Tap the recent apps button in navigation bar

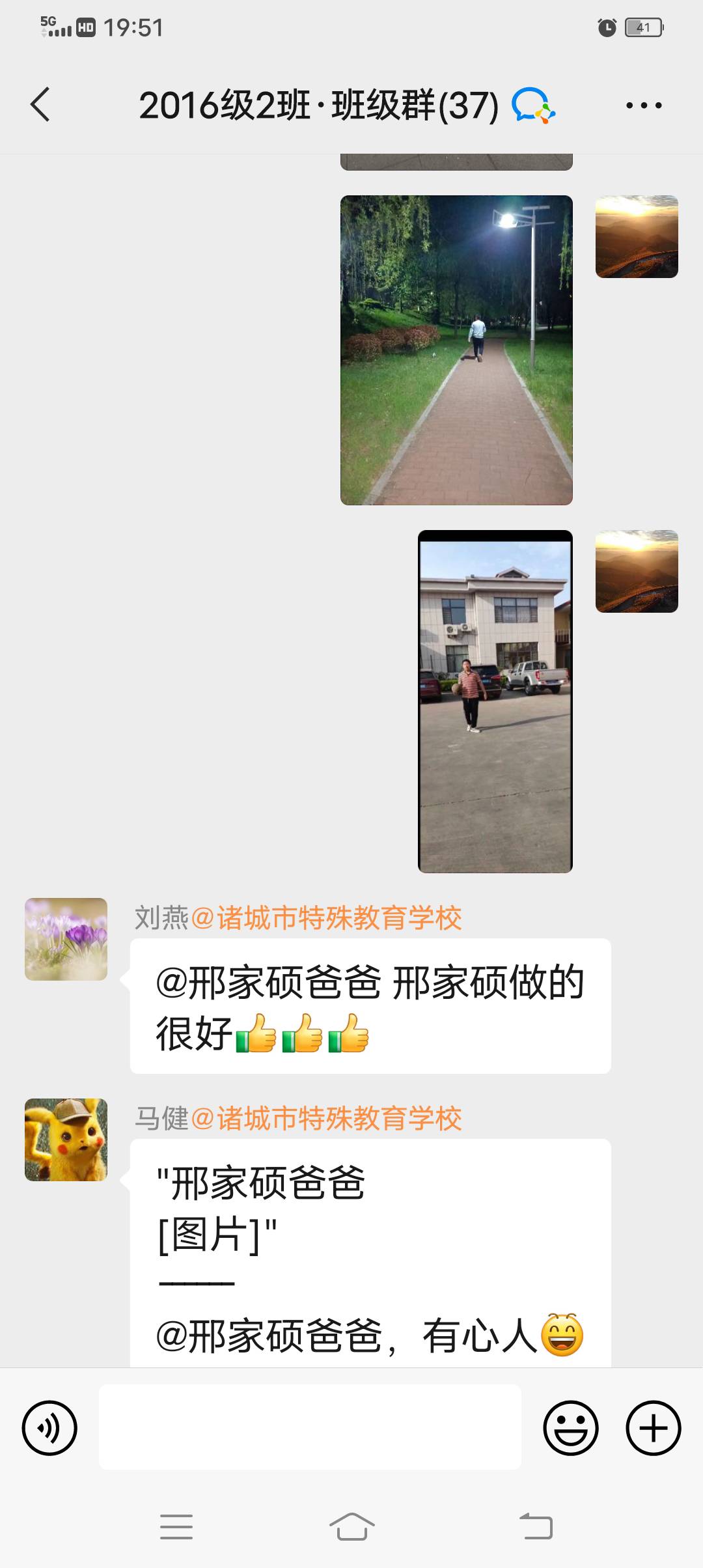[176, 1527]
